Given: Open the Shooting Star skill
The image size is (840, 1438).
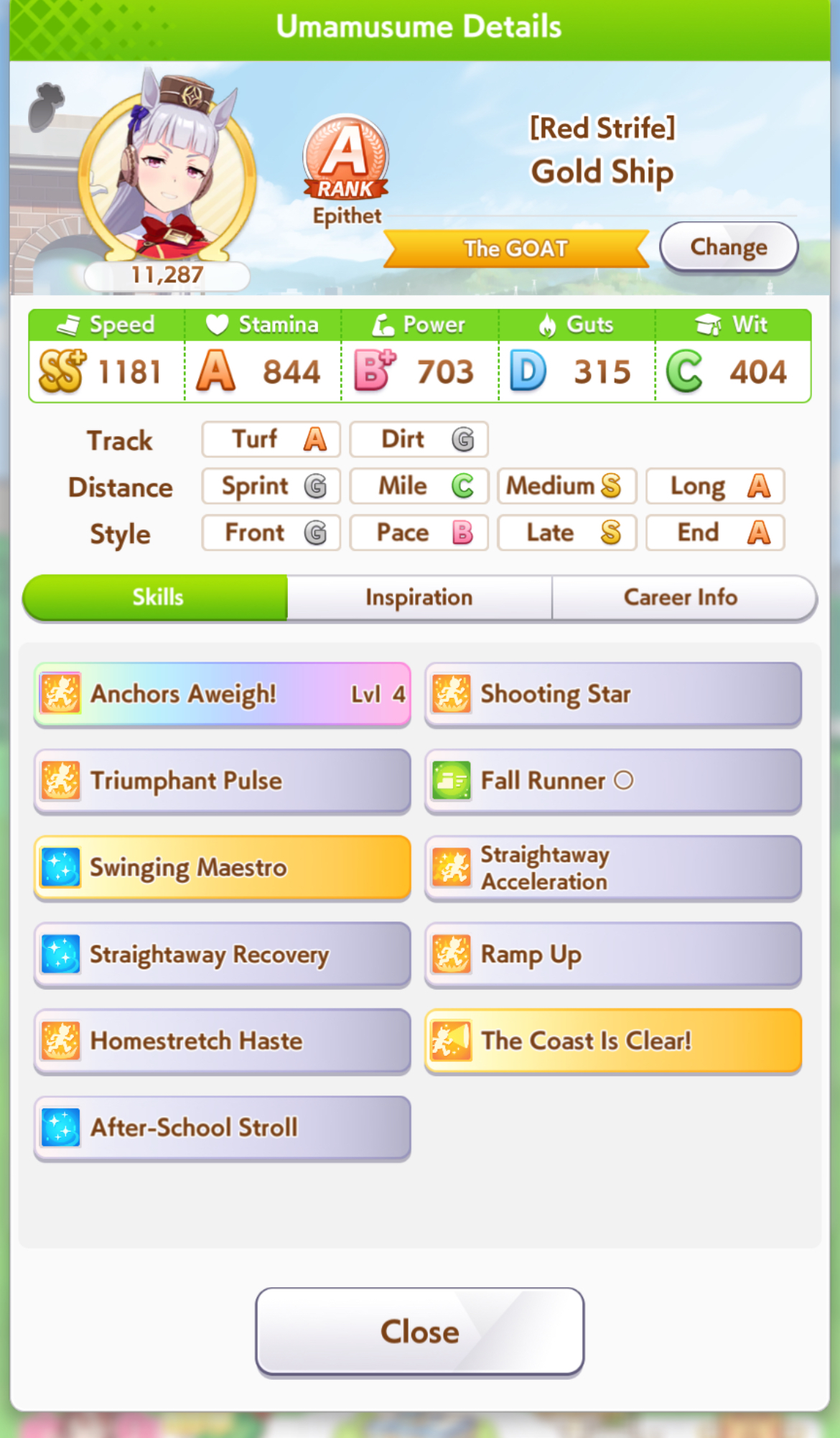Looking at the screenshot, I should 613,694.
